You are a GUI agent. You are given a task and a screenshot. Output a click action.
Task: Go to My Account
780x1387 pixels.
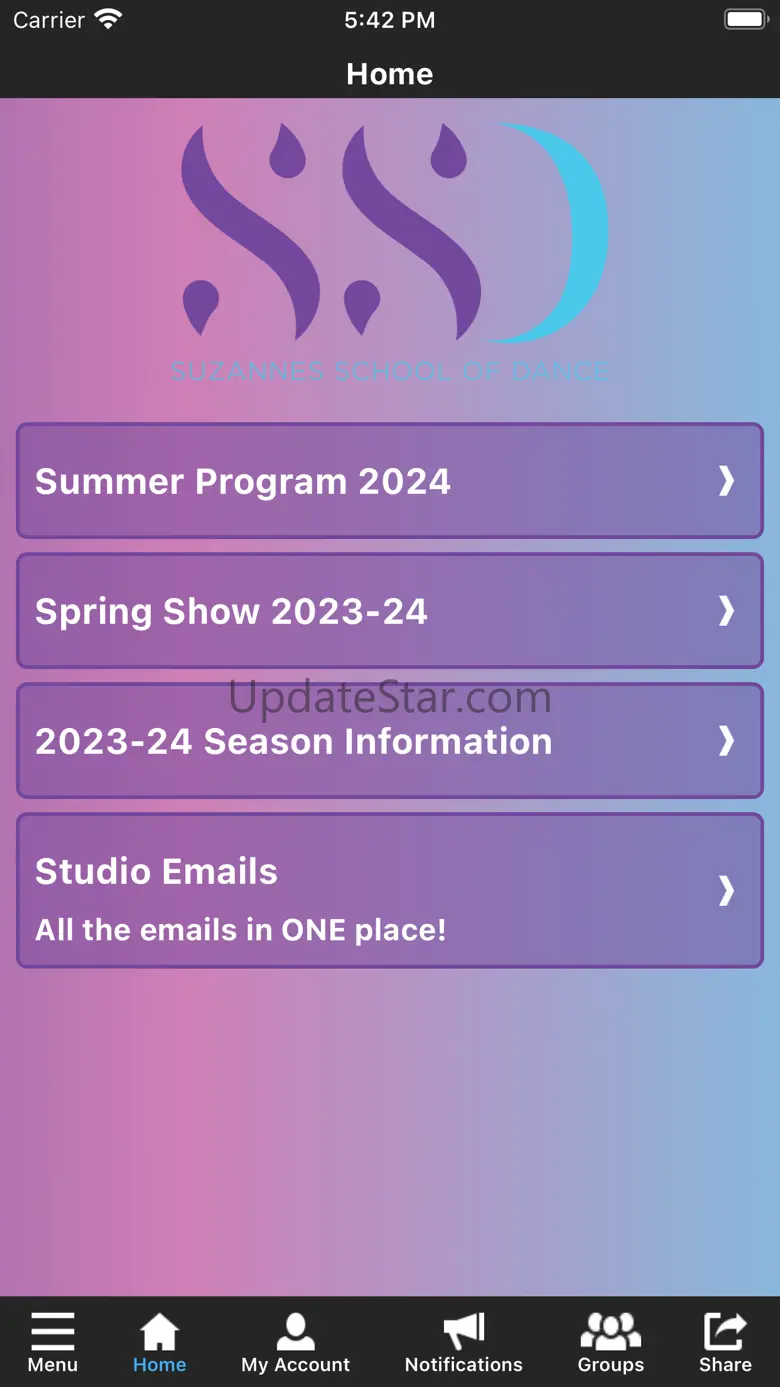pos(295,1342)
